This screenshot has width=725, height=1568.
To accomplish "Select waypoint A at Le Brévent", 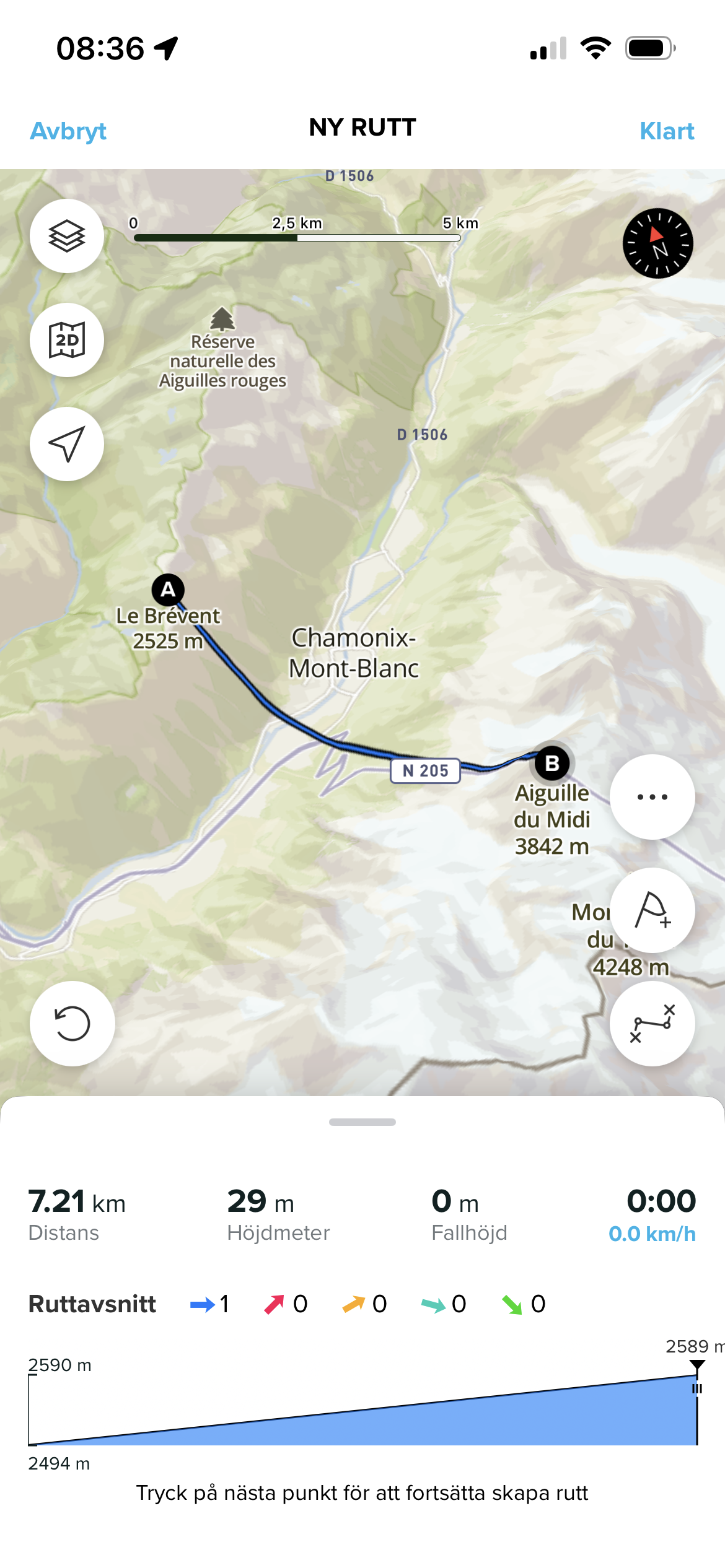I will point(168,590).
